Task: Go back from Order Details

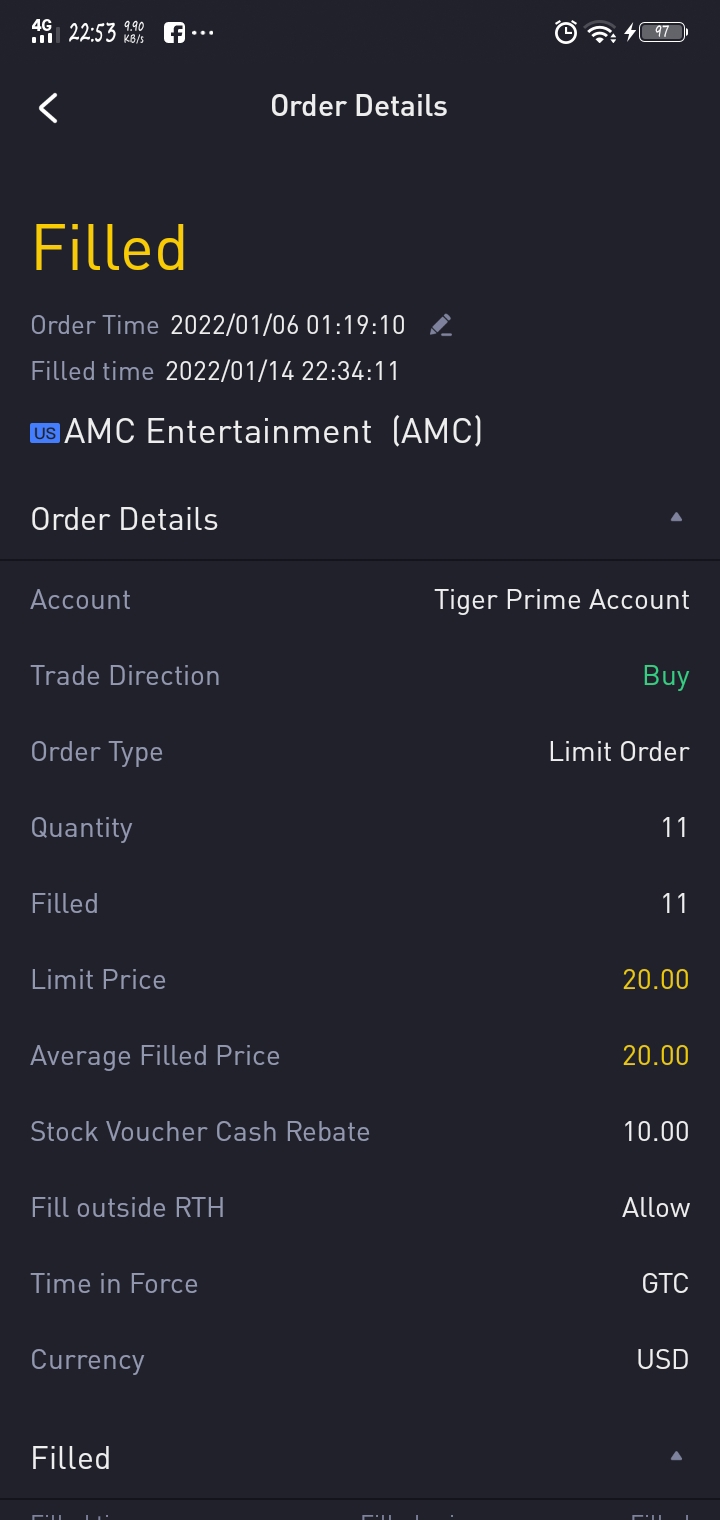Action: [x=48, y=107]
